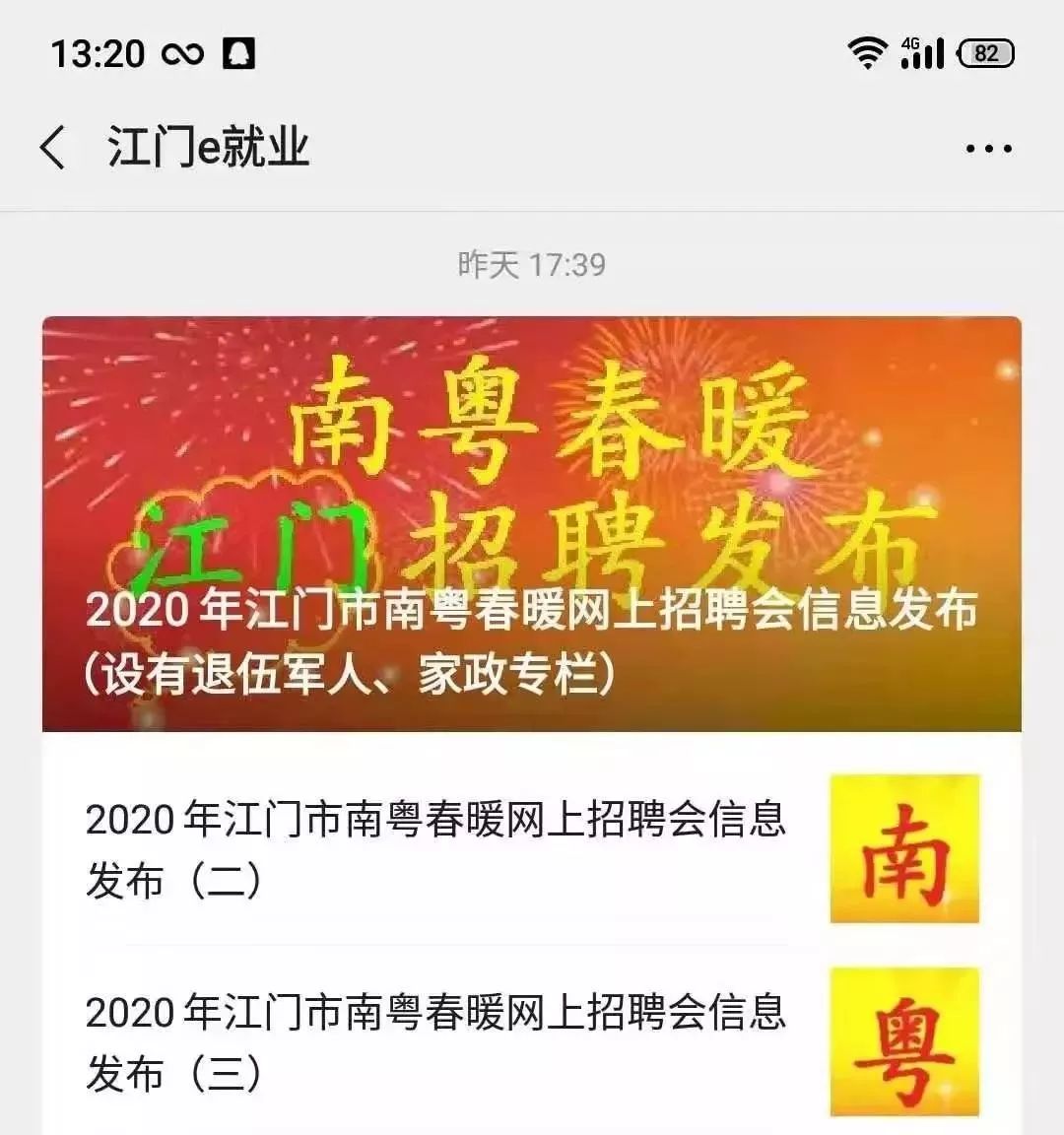This screenshot has height=1135, width=1064.
Task: Open the three-dot overflow menu
Action: coord(988,149)
